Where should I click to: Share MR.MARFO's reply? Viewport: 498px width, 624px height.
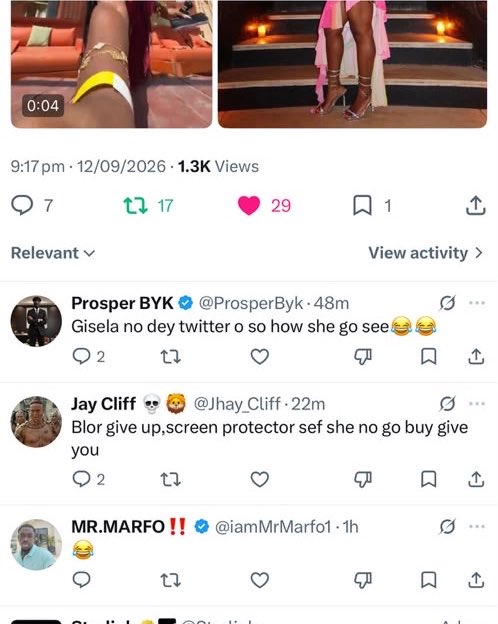pyautogui.click(x=476, y=580)
